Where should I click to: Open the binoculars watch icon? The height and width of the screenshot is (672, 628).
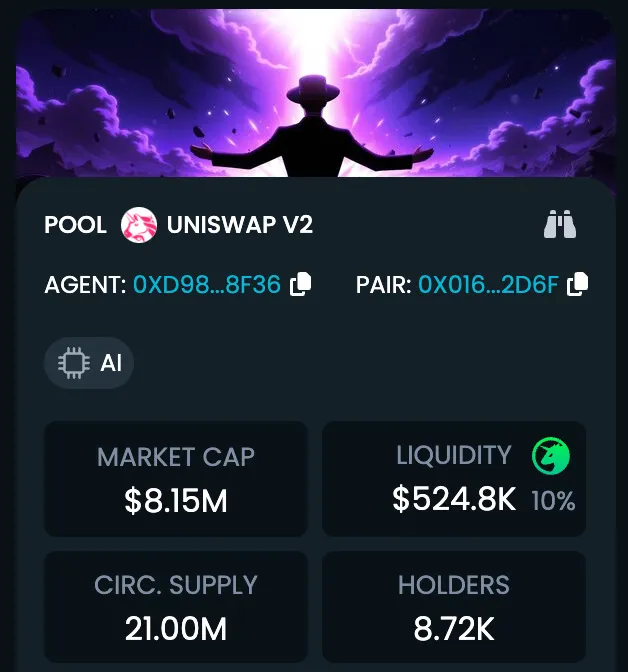(561, 225)
